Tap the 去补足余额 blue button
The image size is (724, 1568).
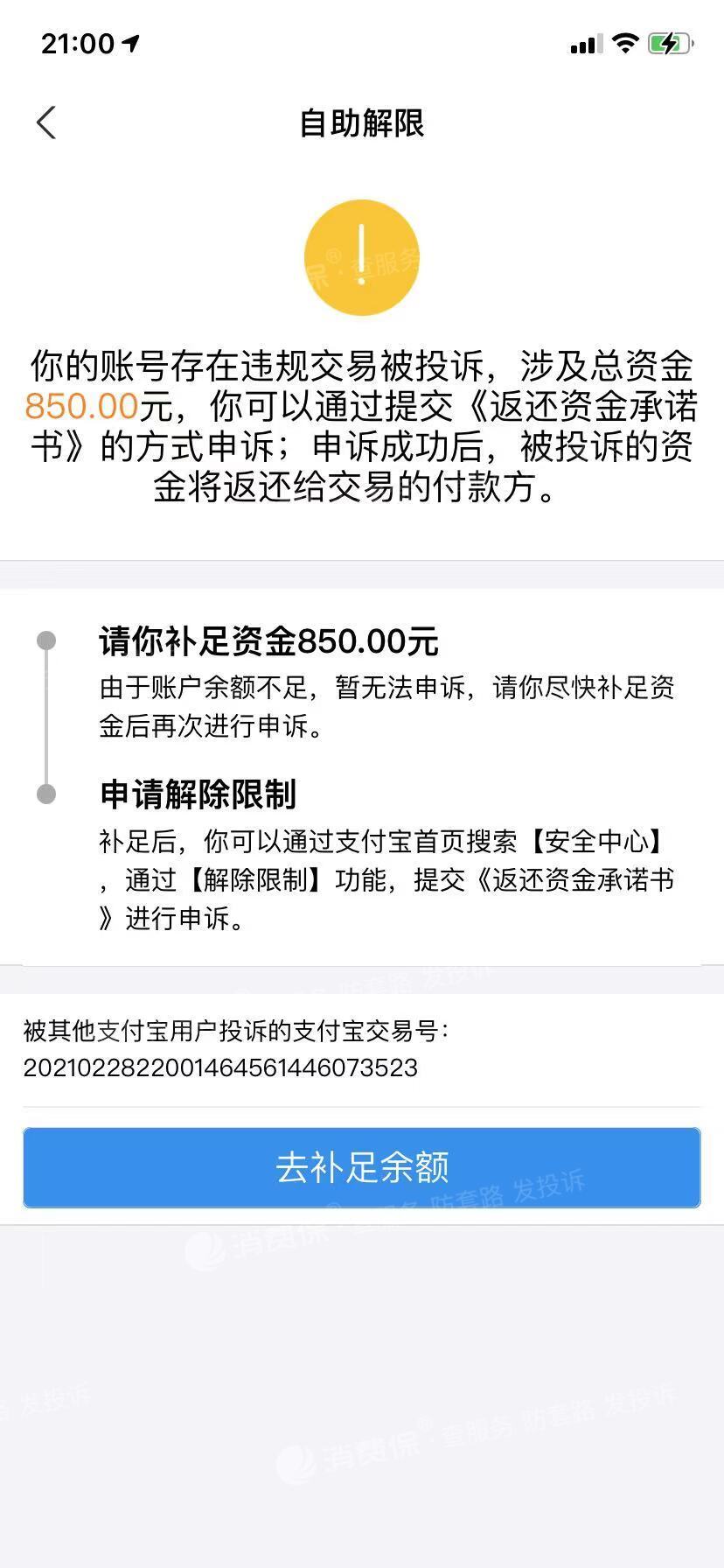[x=362, y=1167]
